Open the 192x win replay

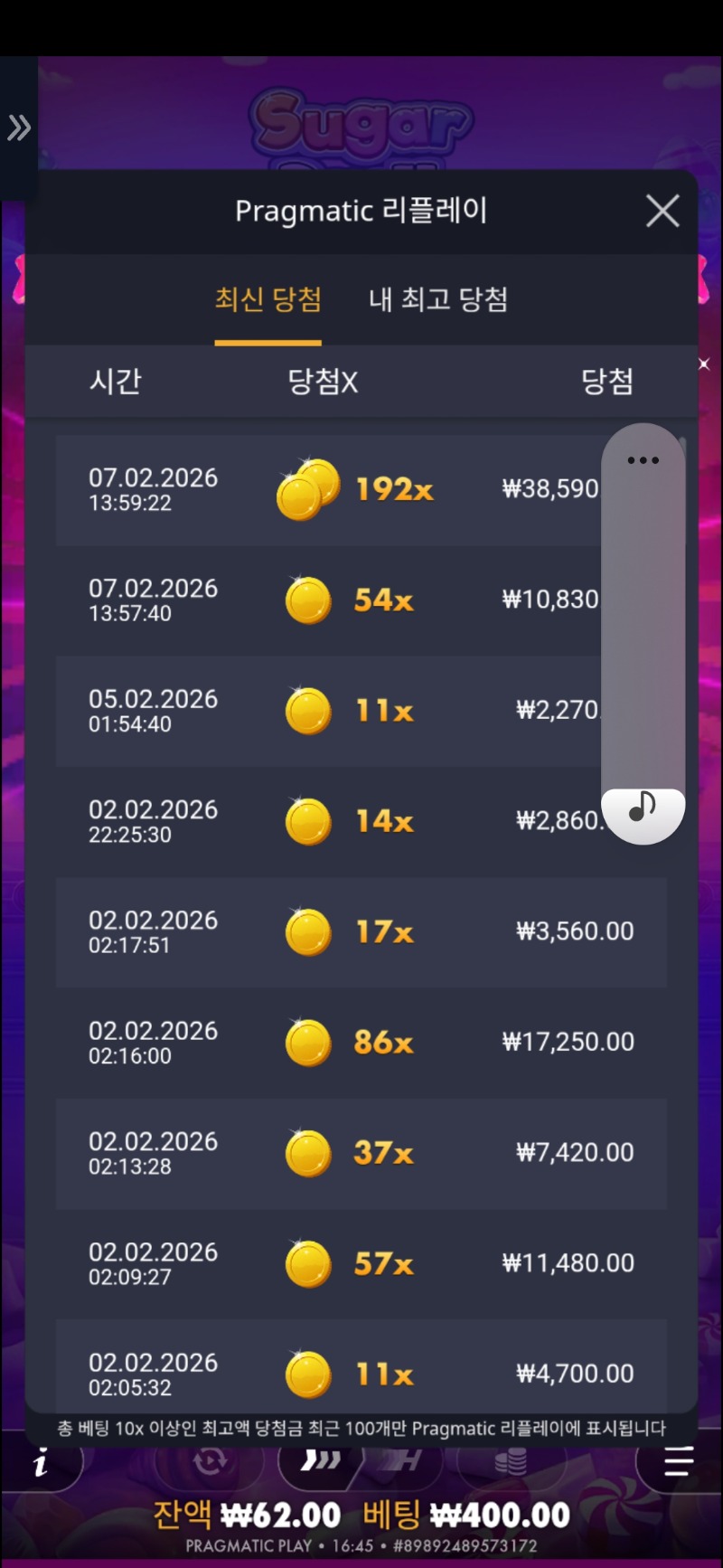[x=325, y=490]
